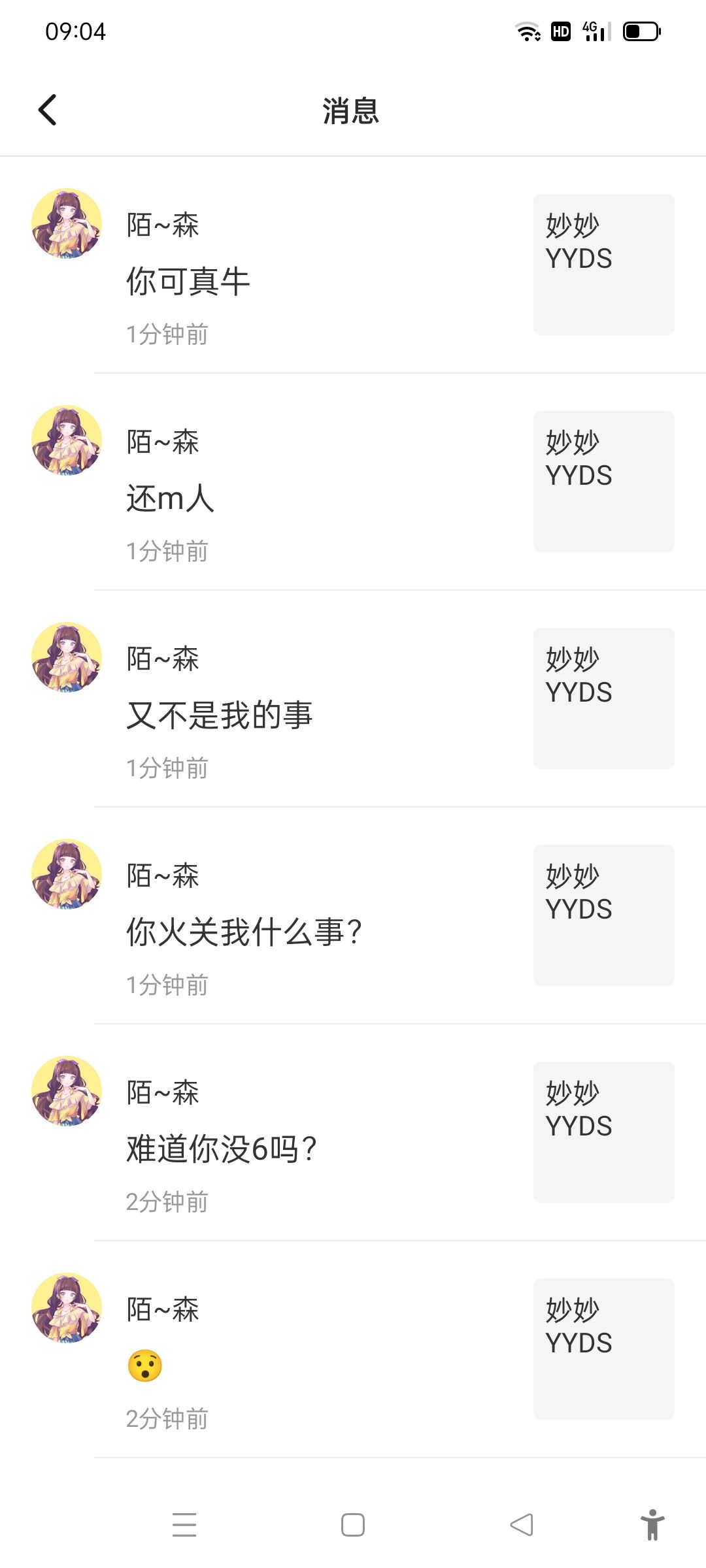
Task: Open the message saying 你火关我什么事？
Action: pyautogui.click(x=243, y=932)
